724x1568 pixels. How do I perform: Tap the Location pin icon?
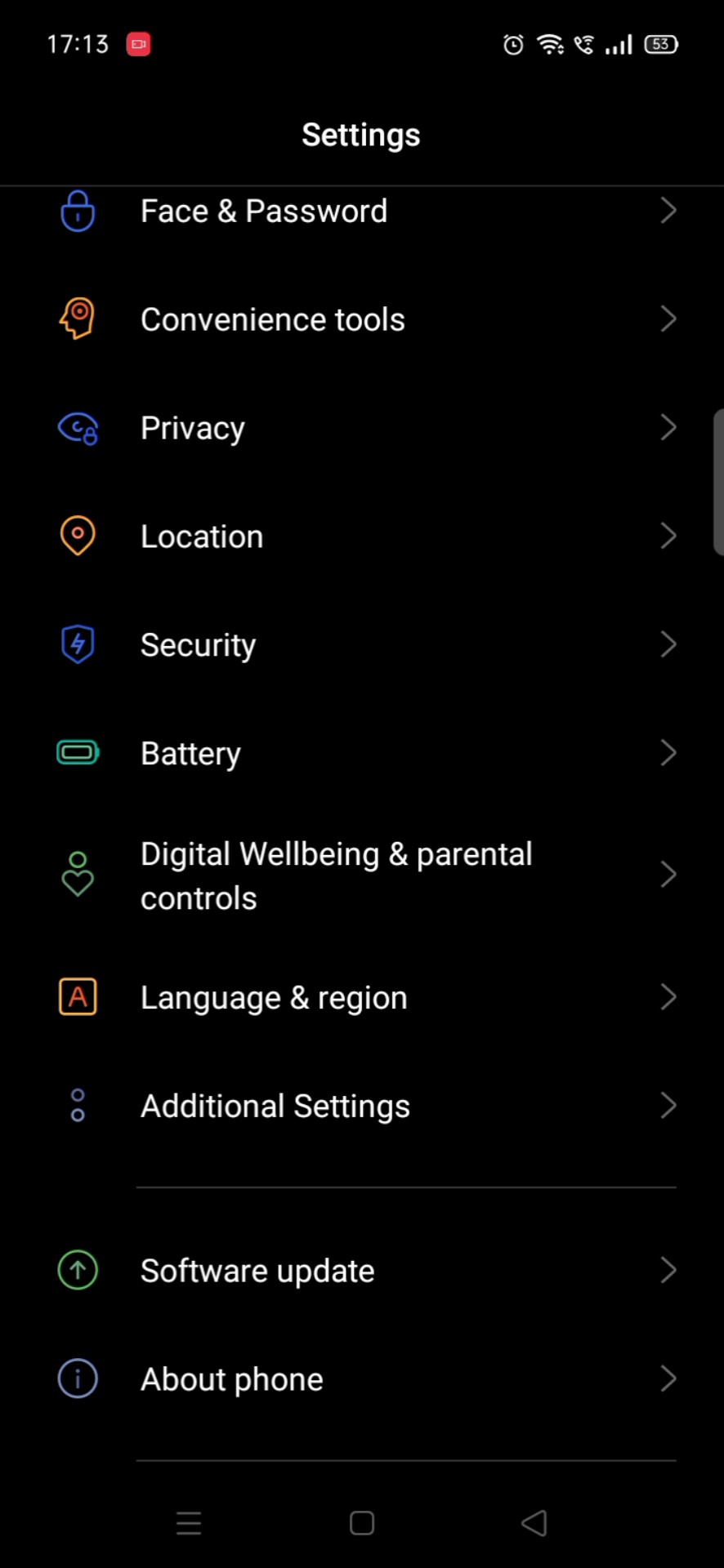coord(78,536)
